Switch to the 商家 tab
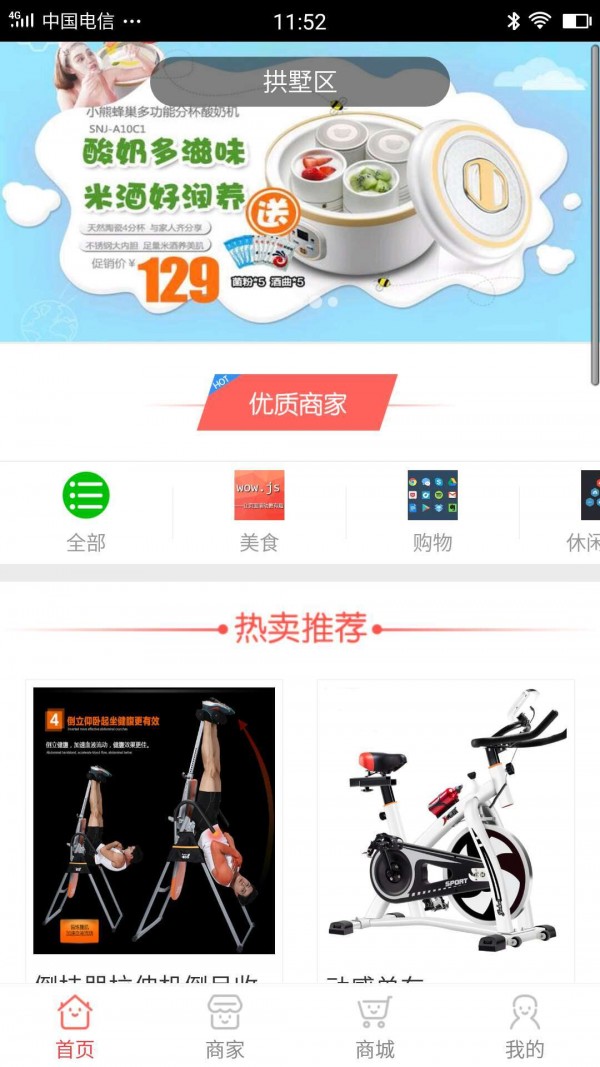The image size is (600, 1067). coord(225,1026)
